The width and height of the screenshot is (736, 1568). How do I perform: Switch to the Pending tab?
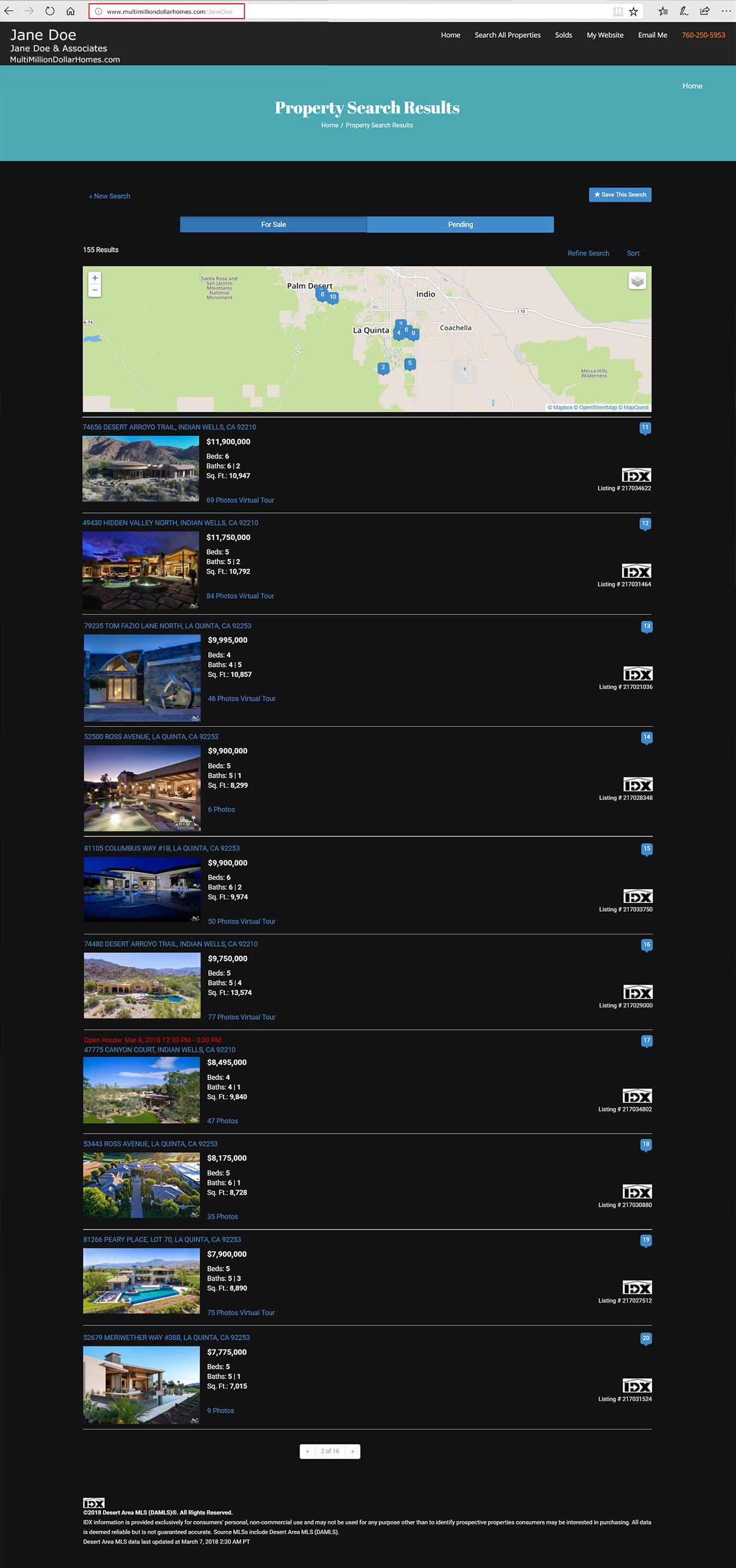pyautogui.click(x=460, y=225)
